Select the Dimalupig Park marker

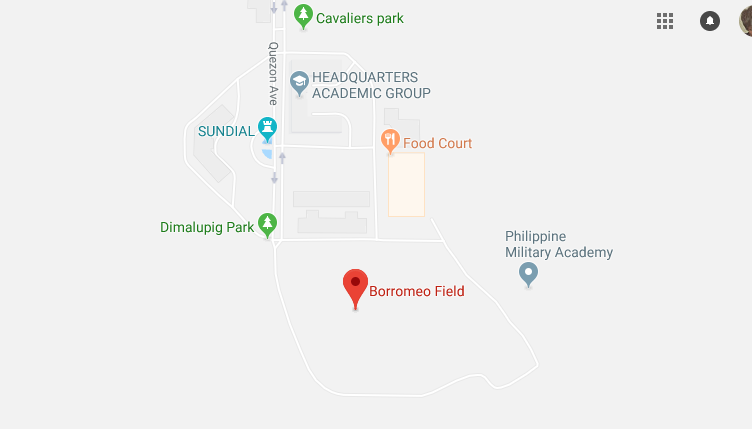pos(267,224)
